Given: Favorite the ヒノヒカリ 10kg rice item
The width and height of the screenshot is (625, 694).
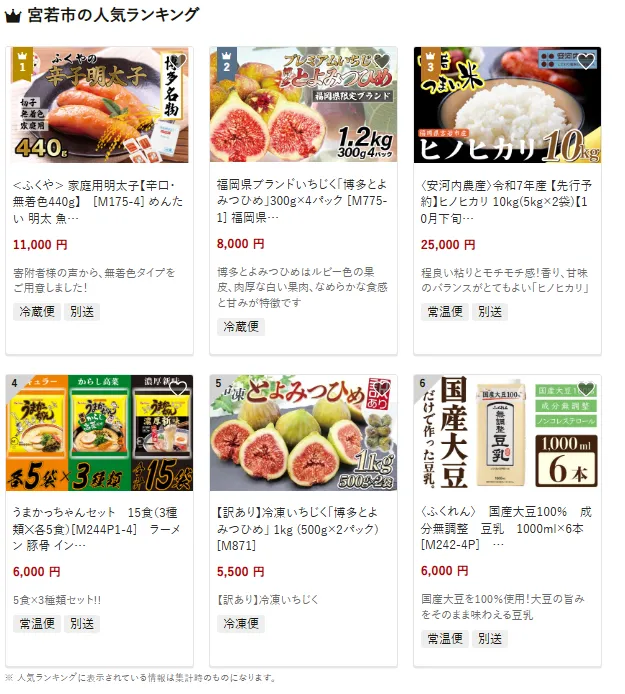Looking at the screenshot, I should [x=586, y=61].
